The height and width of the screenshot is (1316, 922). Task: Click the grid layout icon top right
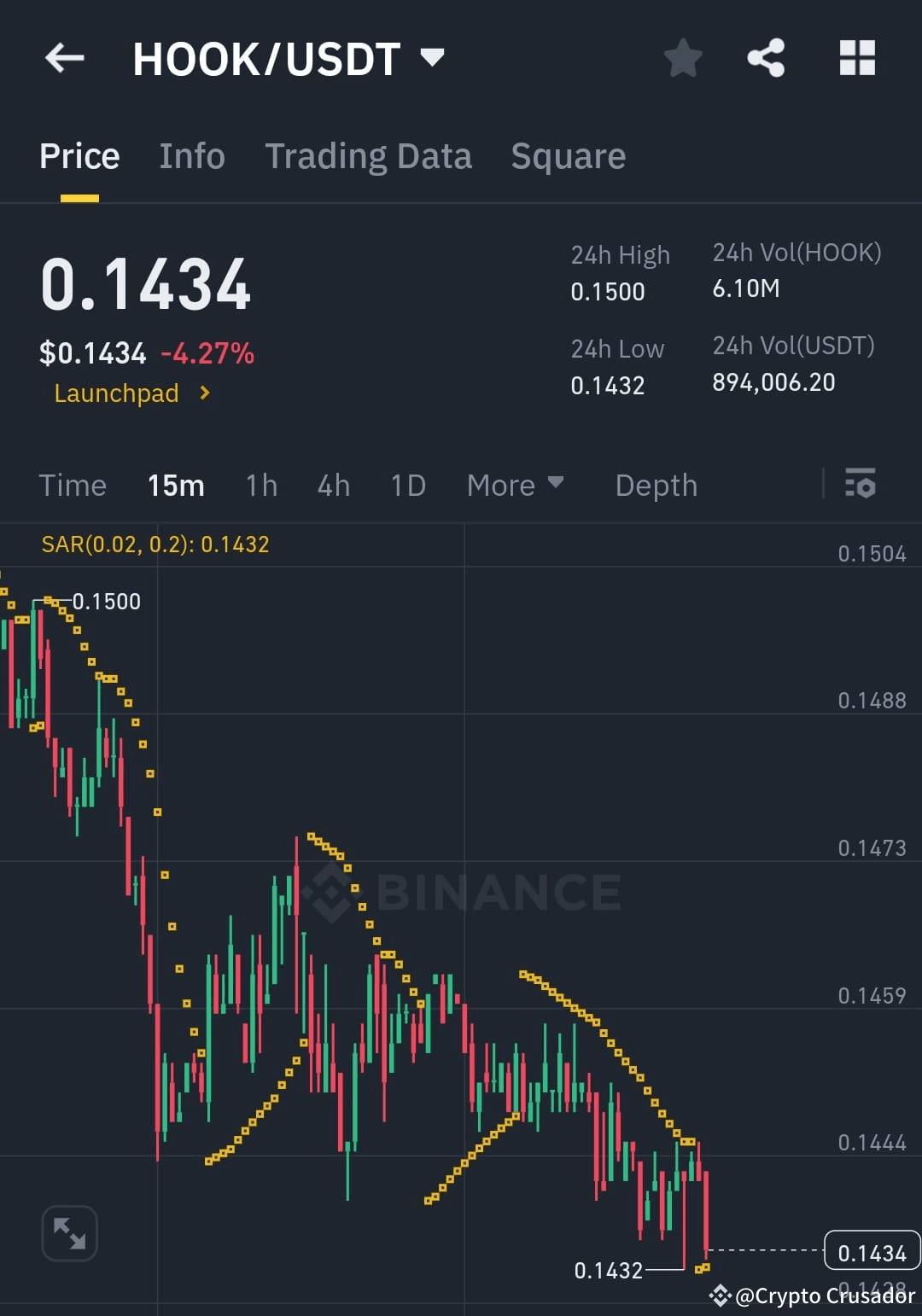[x=856, y=57]
